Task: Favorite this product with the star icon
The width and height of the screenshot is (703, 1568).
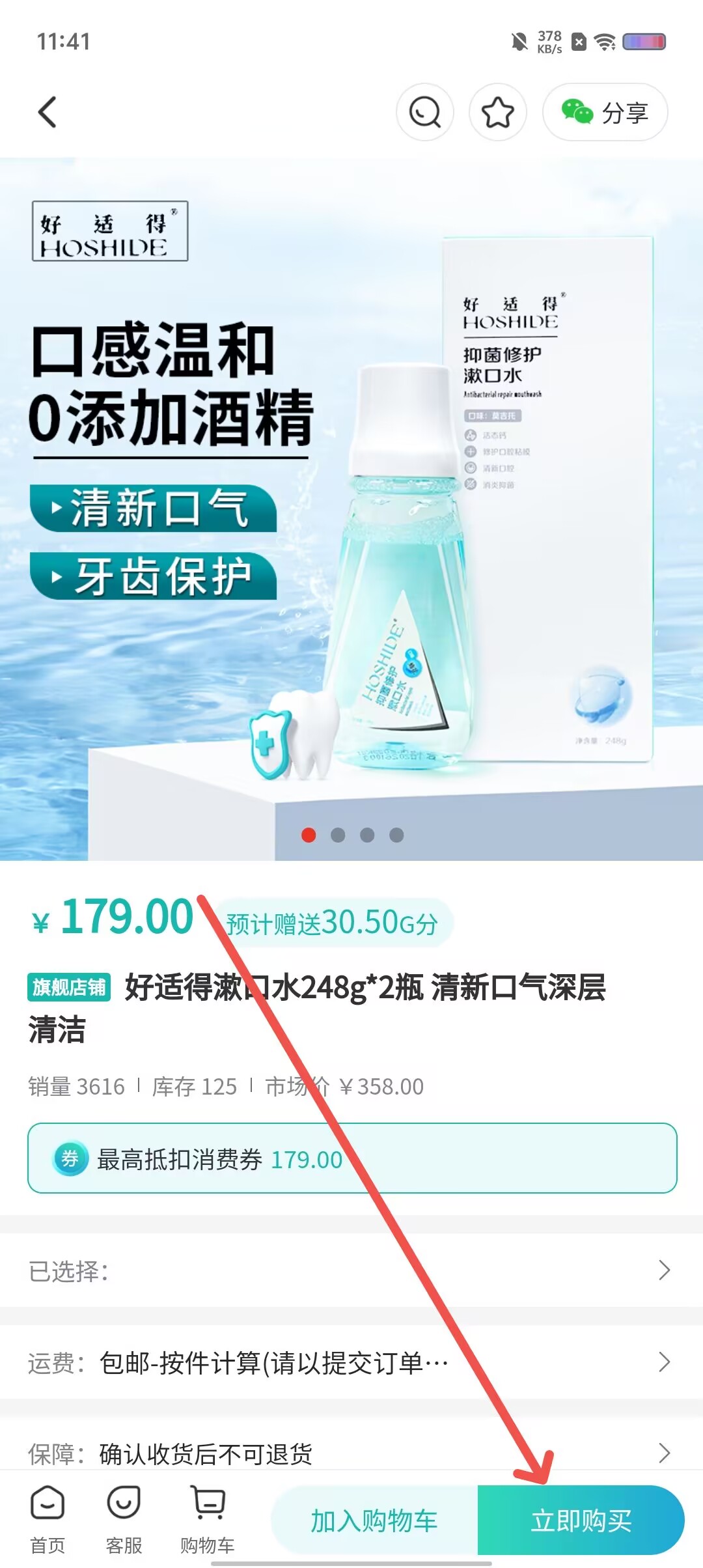Action: pyautogui.click(x=497, y=112)
